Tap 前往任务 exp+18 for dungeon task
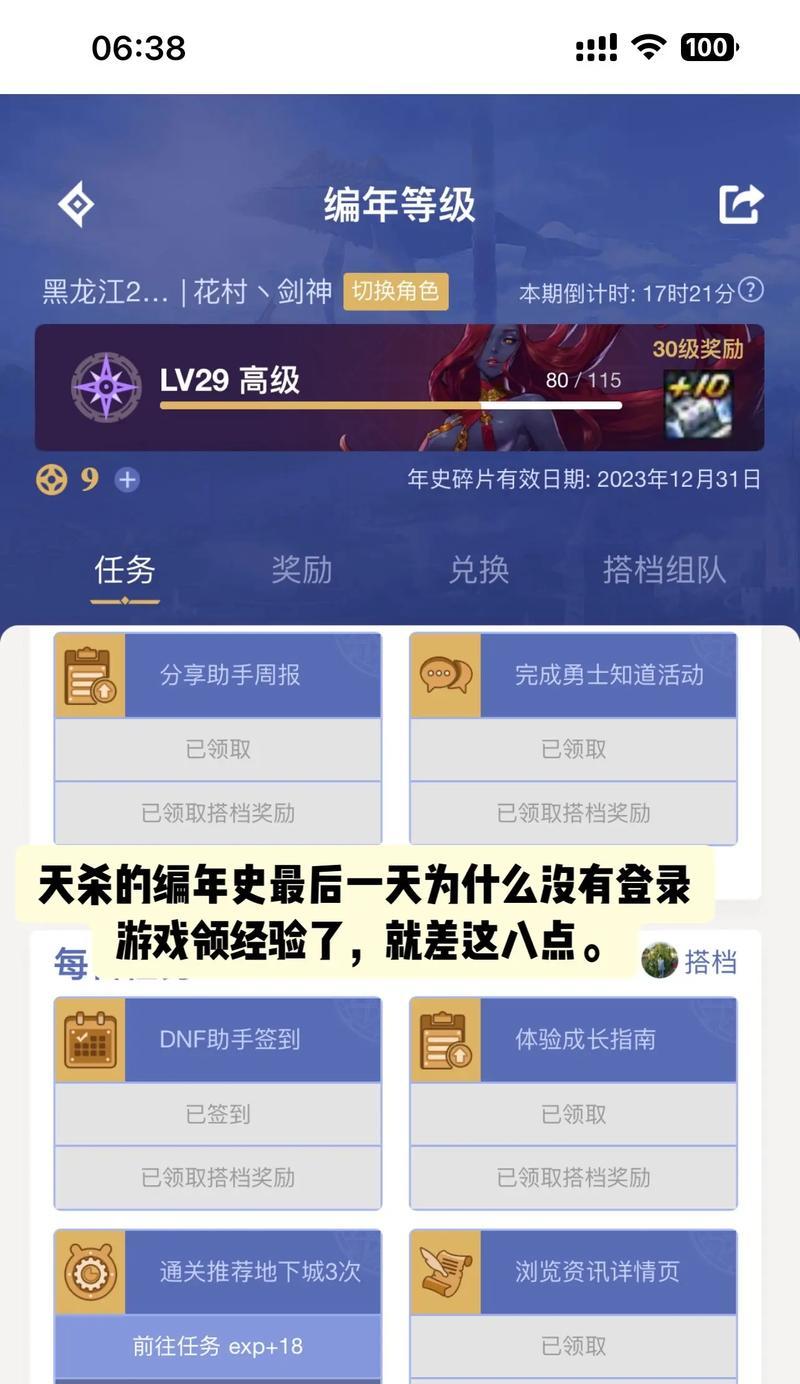The width and height of the screenshot is (800, 1384). 217,1346
